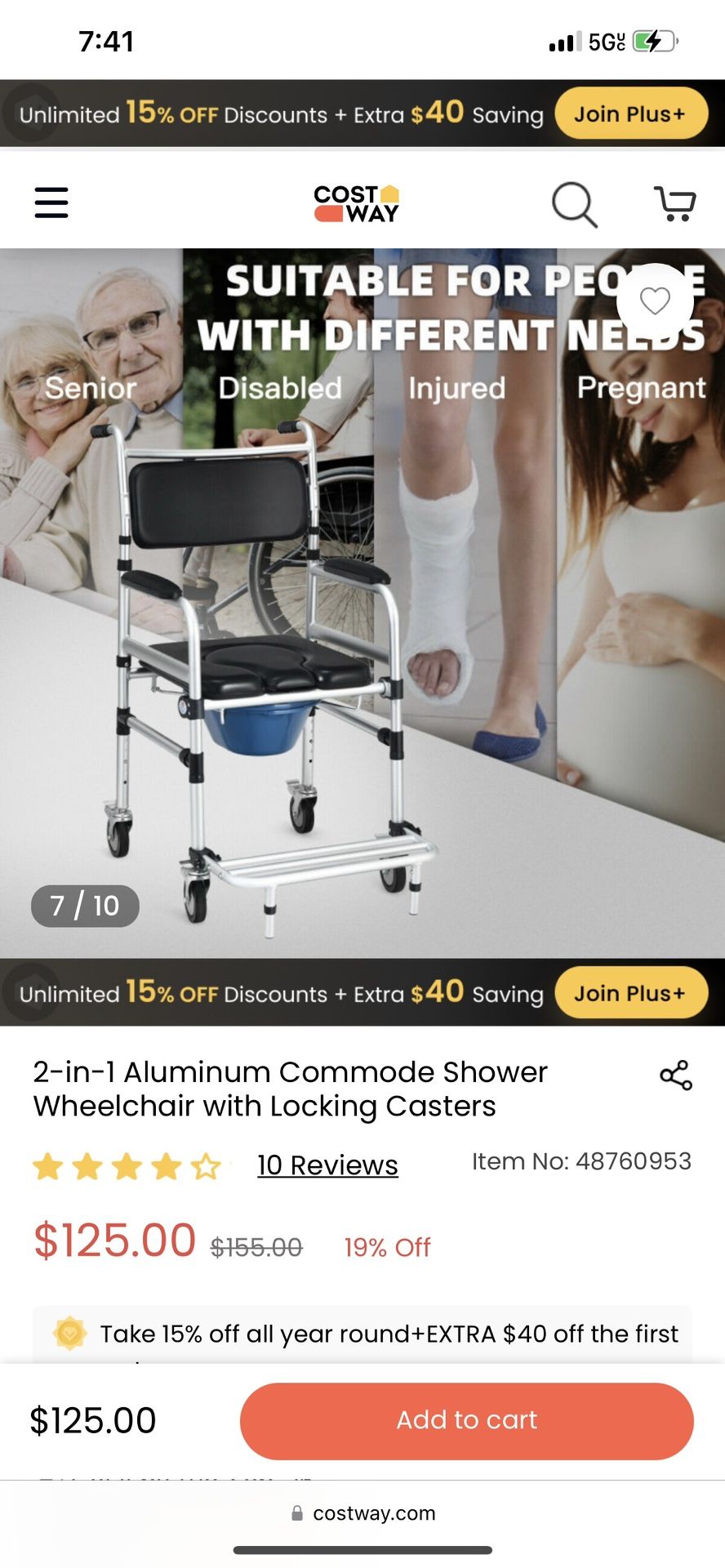This screenshot has height=1568, width=725.
Task: Open the hamburger menu
Action: [x=51, y=203]
